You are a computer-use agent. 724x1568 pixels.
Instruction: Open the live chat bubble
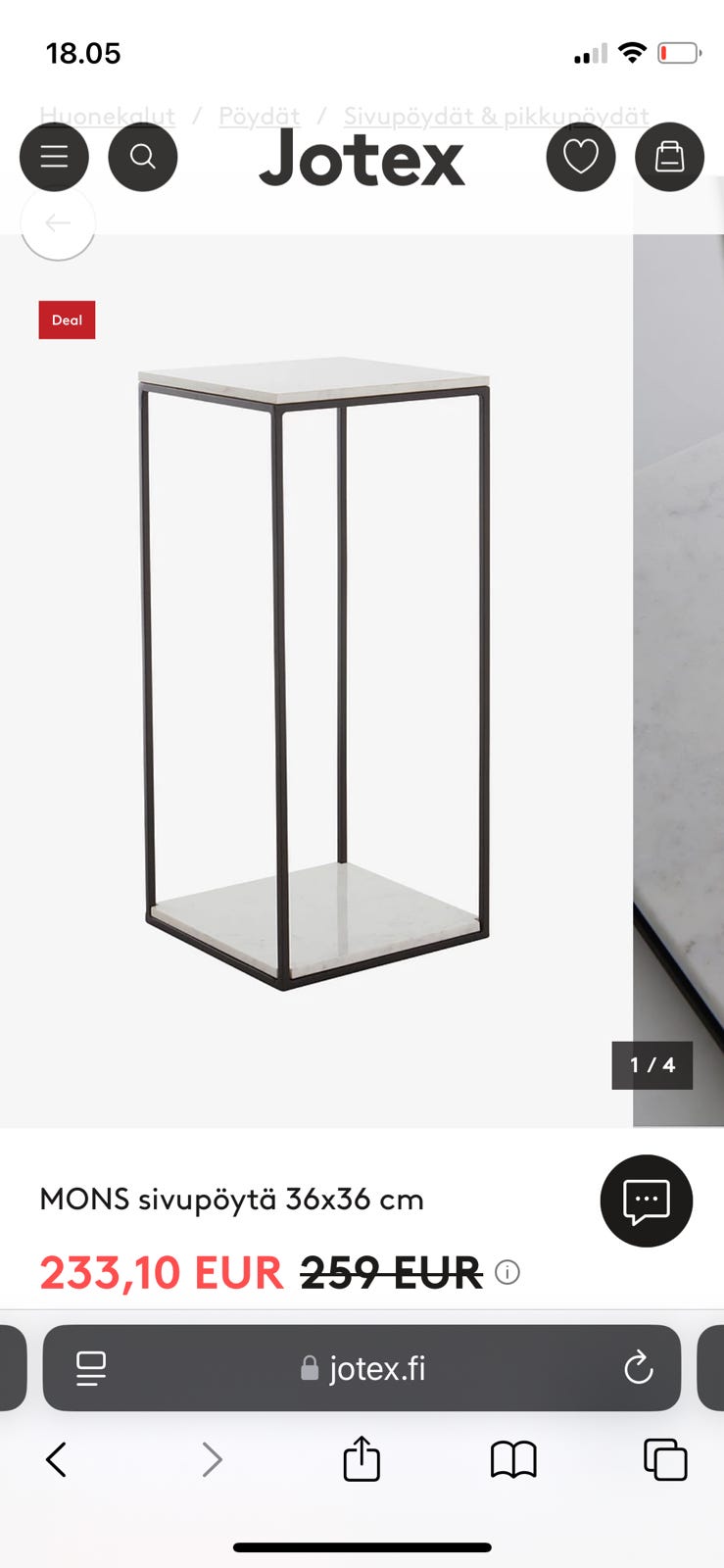[646, 1200]
